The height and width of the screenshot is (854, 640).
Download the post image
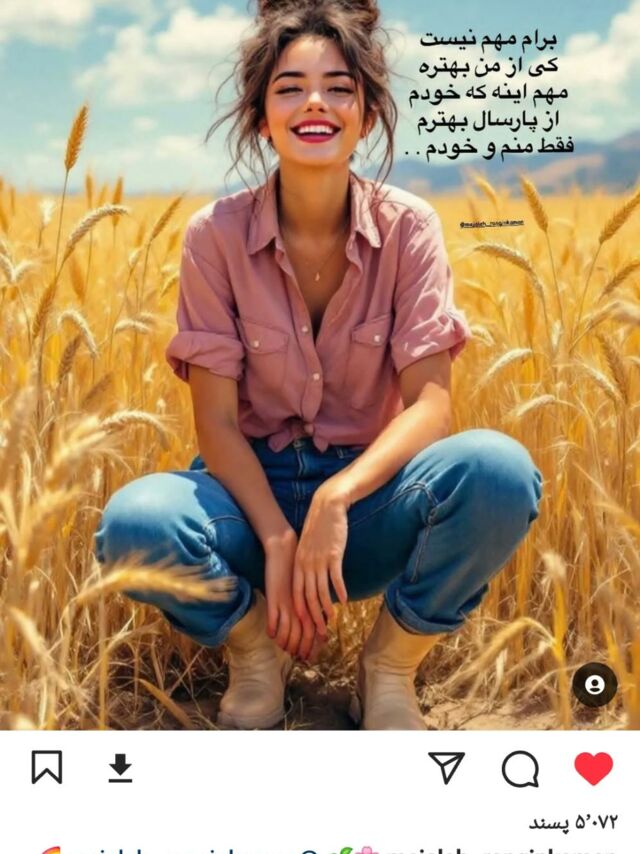tap(120, 767)
